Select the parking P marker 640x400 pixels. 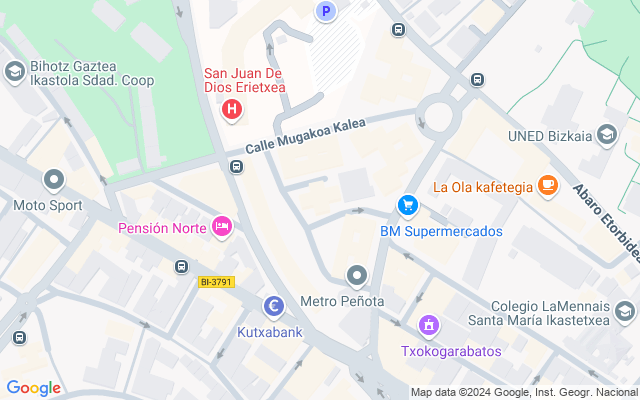tap(326, 11)
